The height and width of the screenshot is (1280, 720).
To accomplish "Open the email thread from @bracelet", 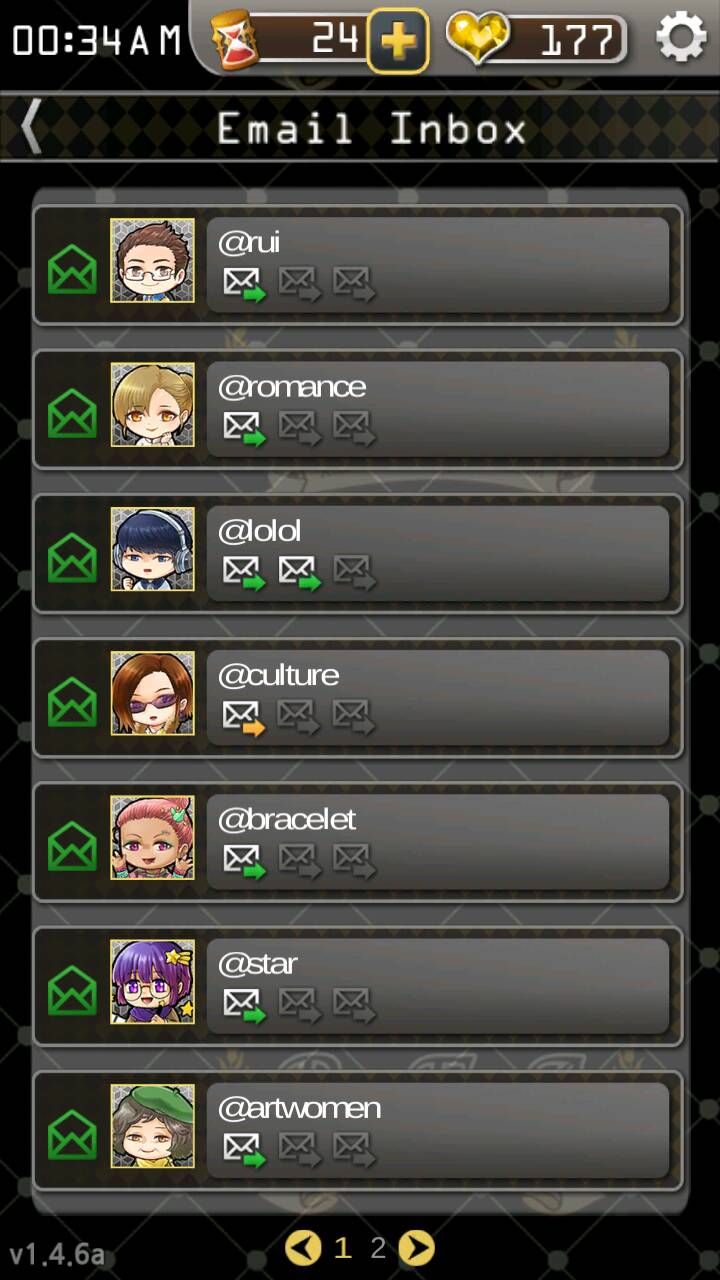I will tap(437, 841).
